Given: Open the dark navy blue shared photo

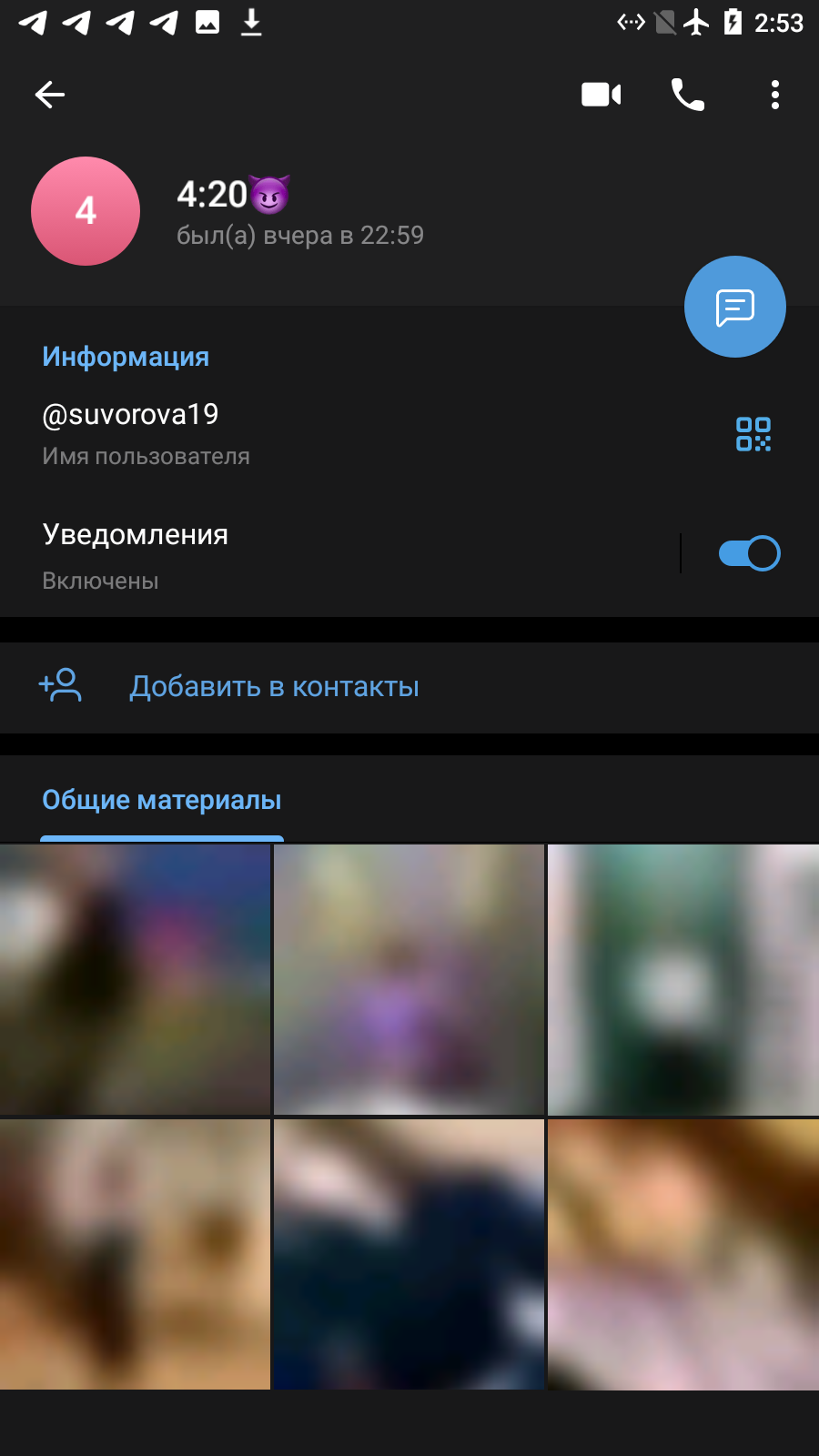Looking at the screenshot, I should [409, 1254].
